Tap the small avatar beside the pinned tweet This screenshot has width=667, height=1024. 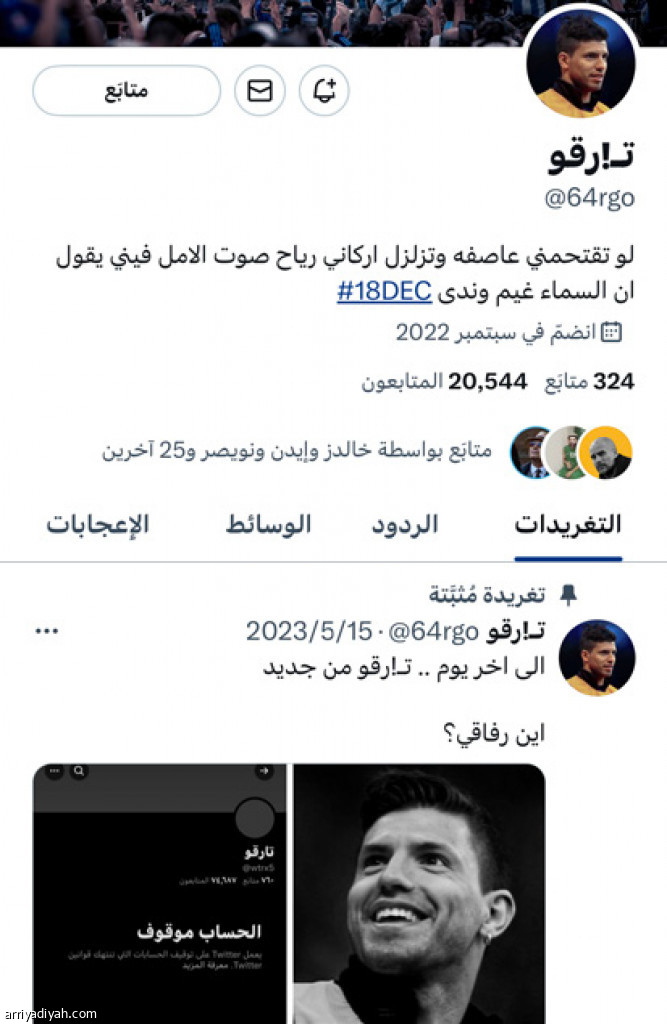[x=597, y=657]
